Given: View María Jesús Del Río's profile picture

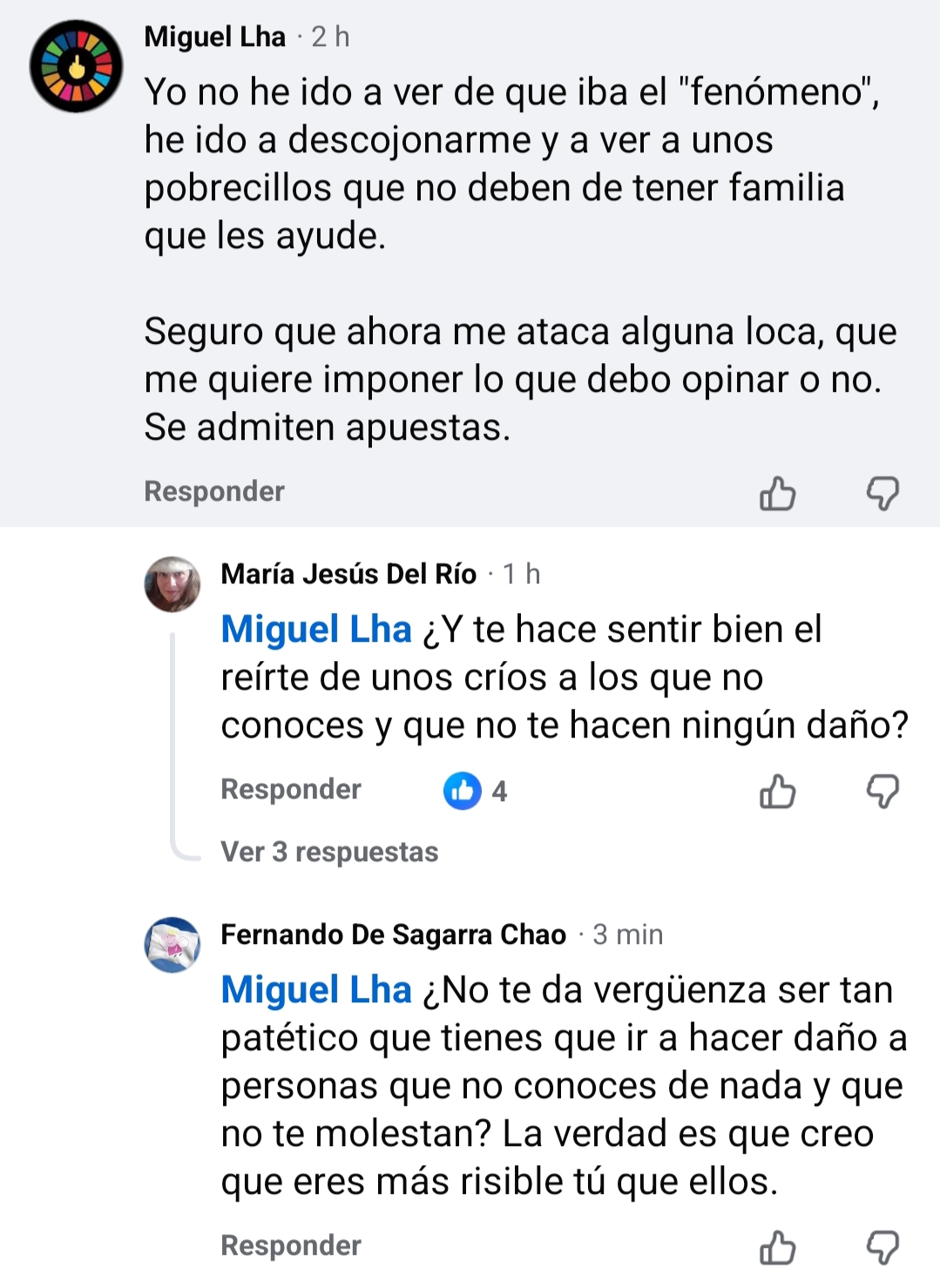Looking at the screenshot, I should click(x=172, y=584).
